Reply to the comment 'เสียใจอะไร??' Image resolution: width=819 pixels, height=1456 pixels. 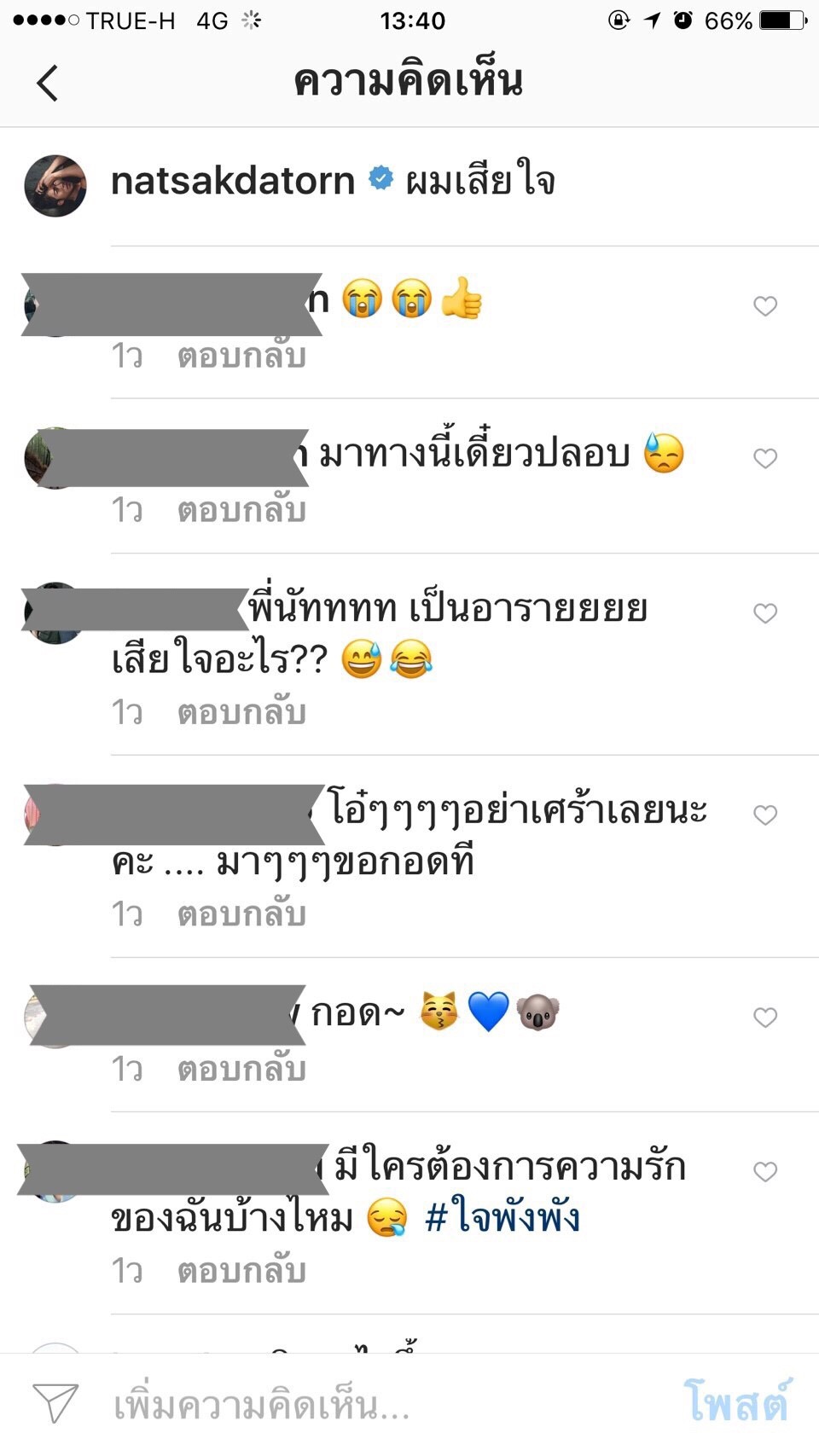241,712
